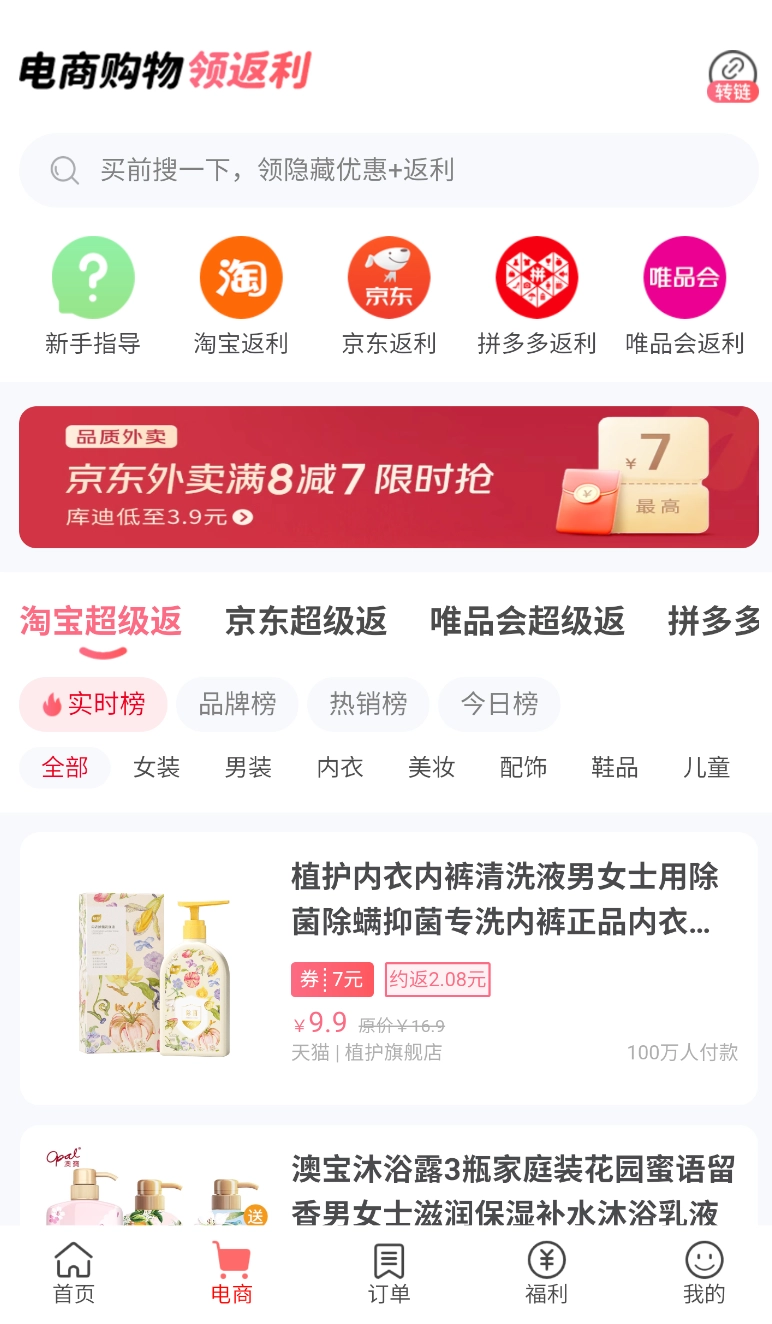Select the 首页 home icon
Image resolution: width=772 pixels, height=1324 pixels.
pos(72,1272)
